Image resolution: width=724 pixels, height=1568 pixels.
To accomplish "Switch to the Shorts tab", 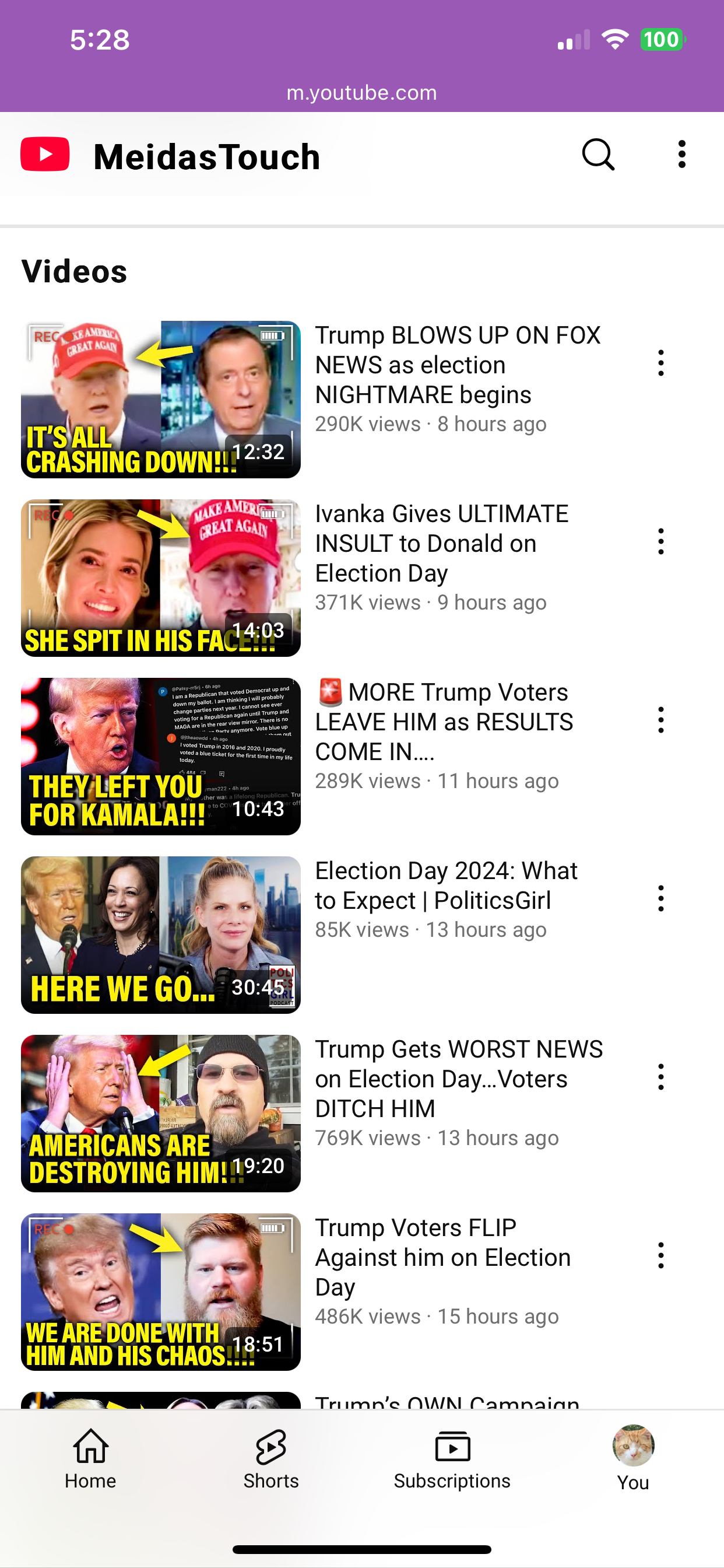I will (x=271, y=1459).
